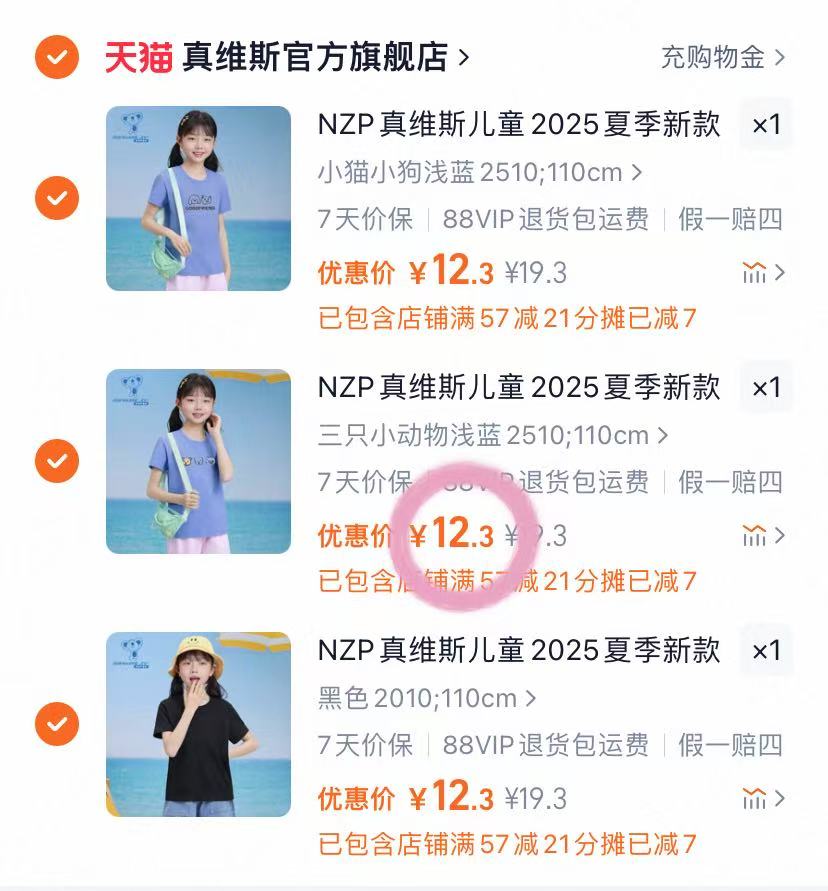828x891 pixels.
Task: Uncheck the 三只小动物浅蓝 item
Action: (57, 461)
